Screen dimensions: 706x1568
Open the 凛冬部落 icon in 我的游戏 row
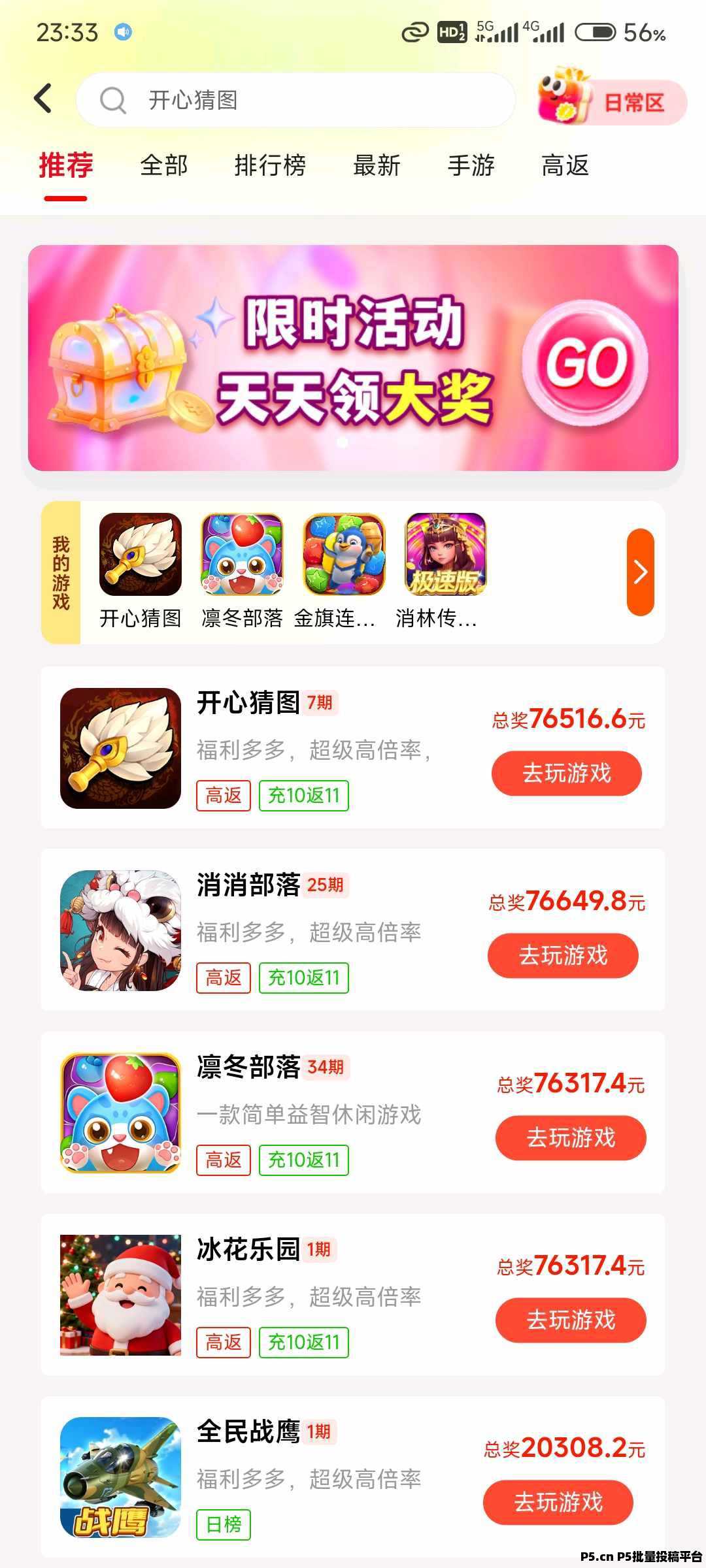241,555
